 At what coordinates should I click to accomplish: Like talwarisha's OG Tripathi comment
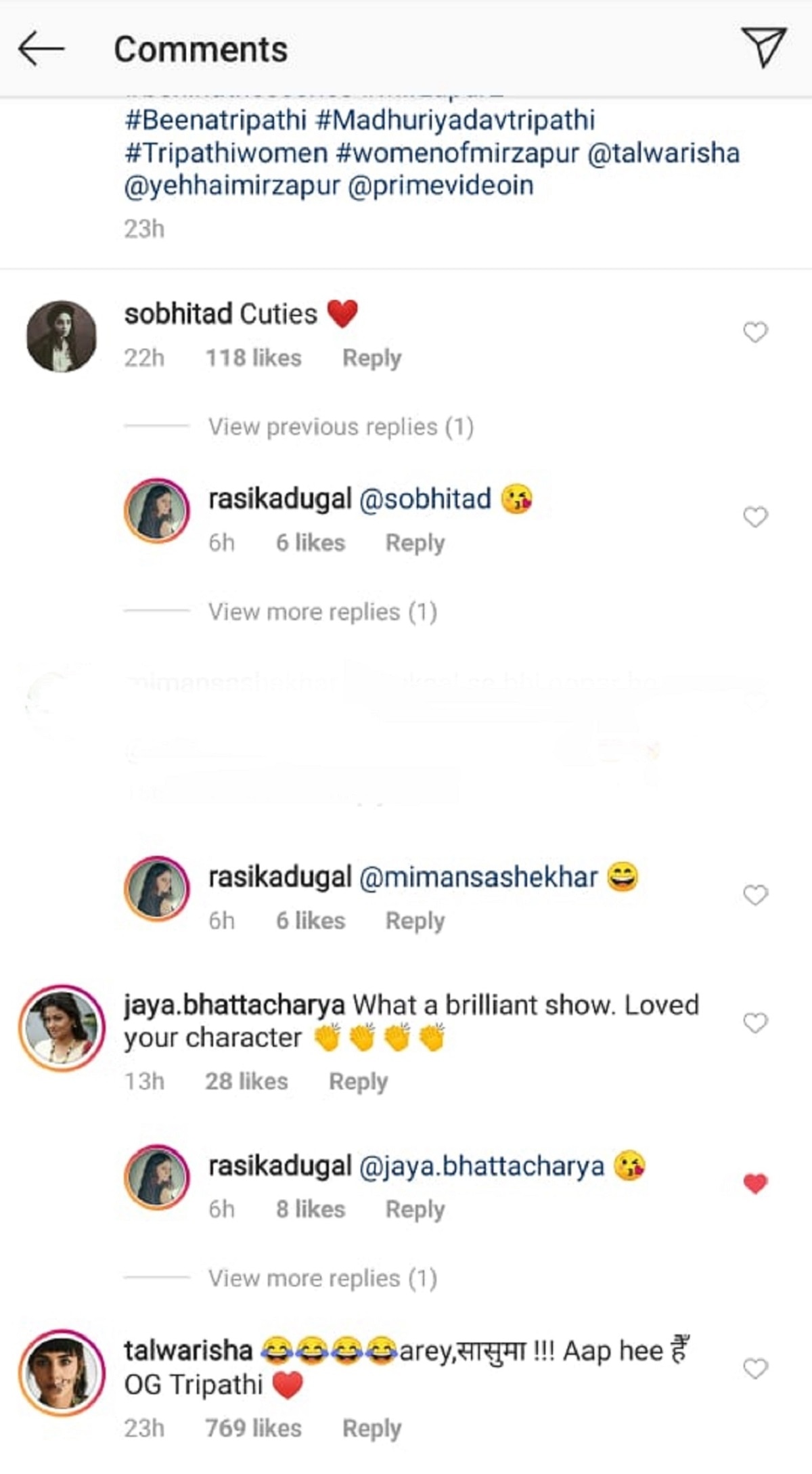755,1369
